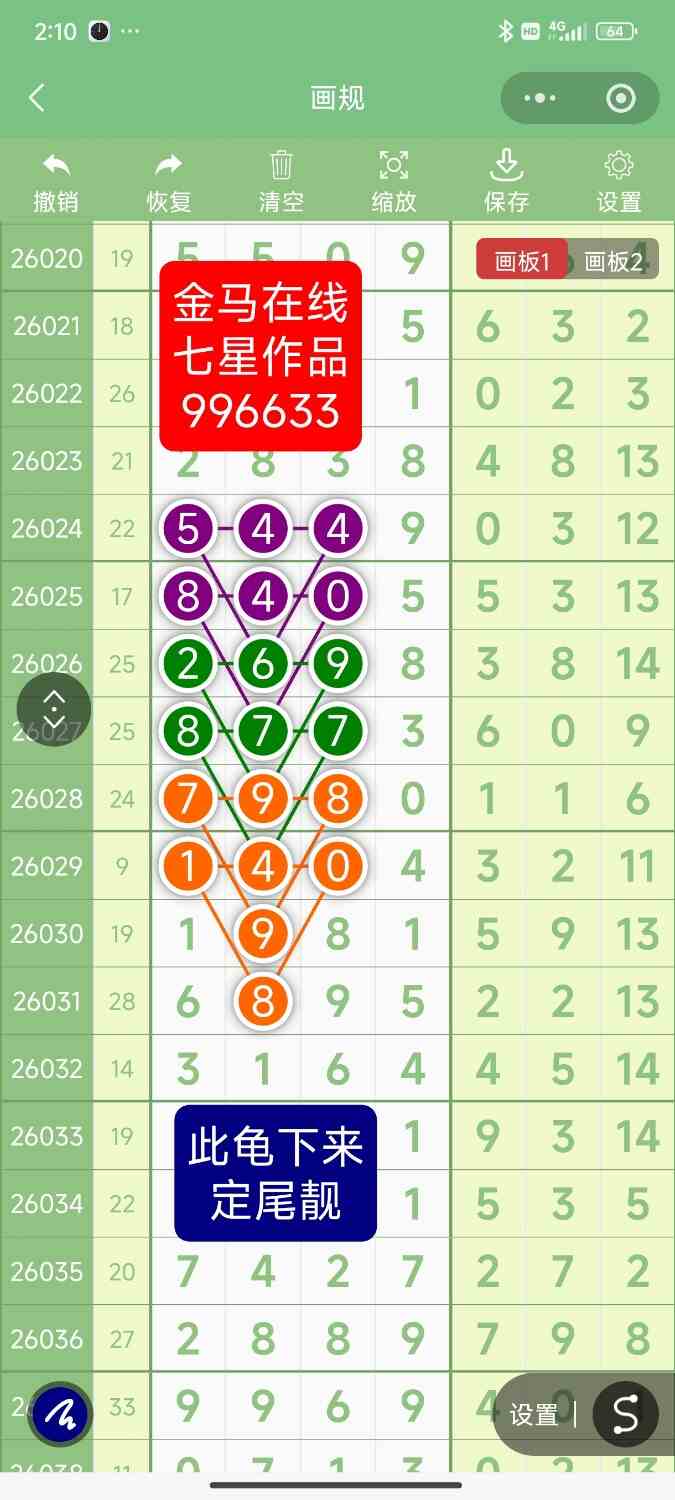
Task: Open the blue pen drawing button
Action: (x=61, y=1414)
